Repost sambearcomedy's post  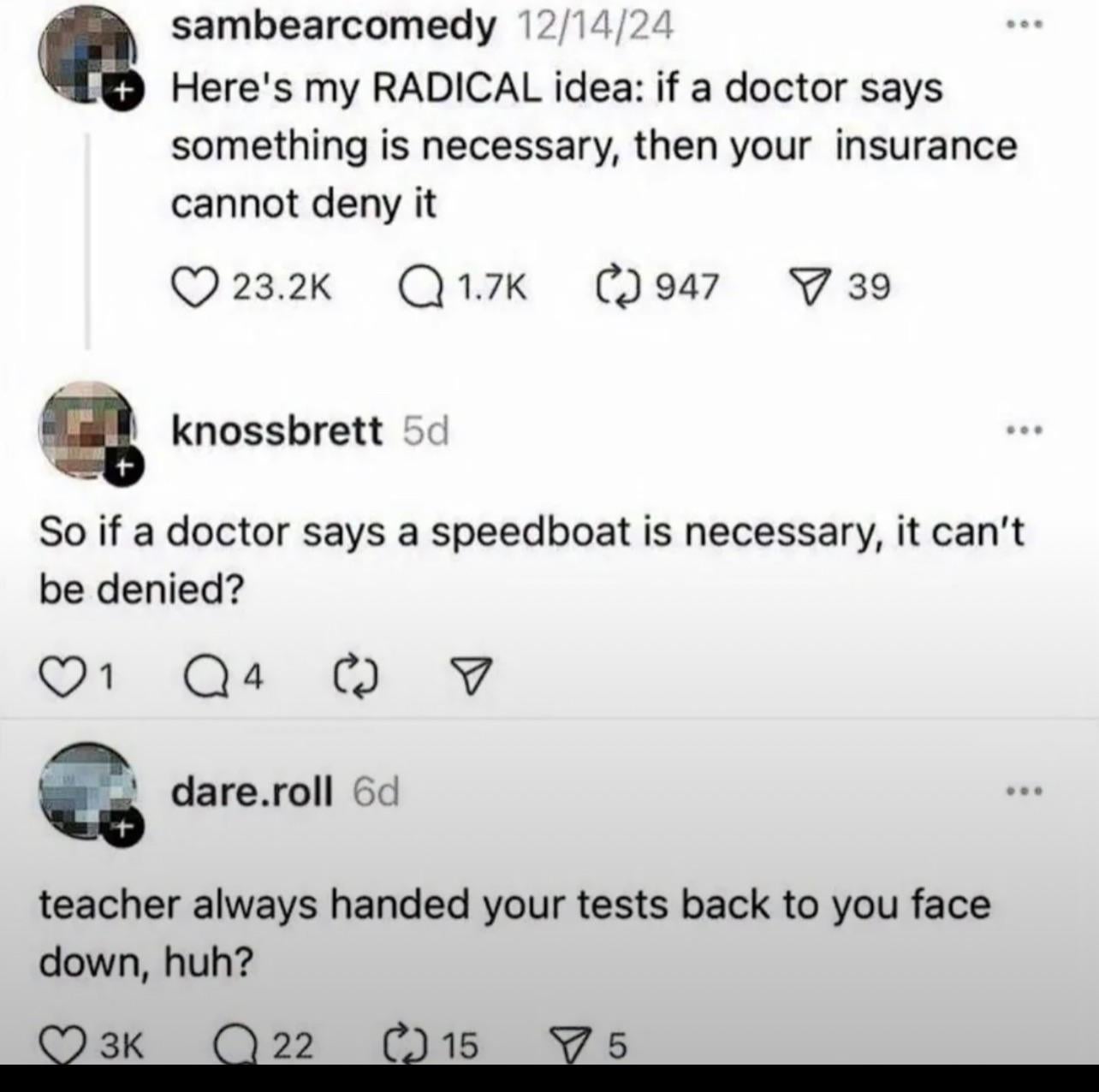(x=615, y=286)
